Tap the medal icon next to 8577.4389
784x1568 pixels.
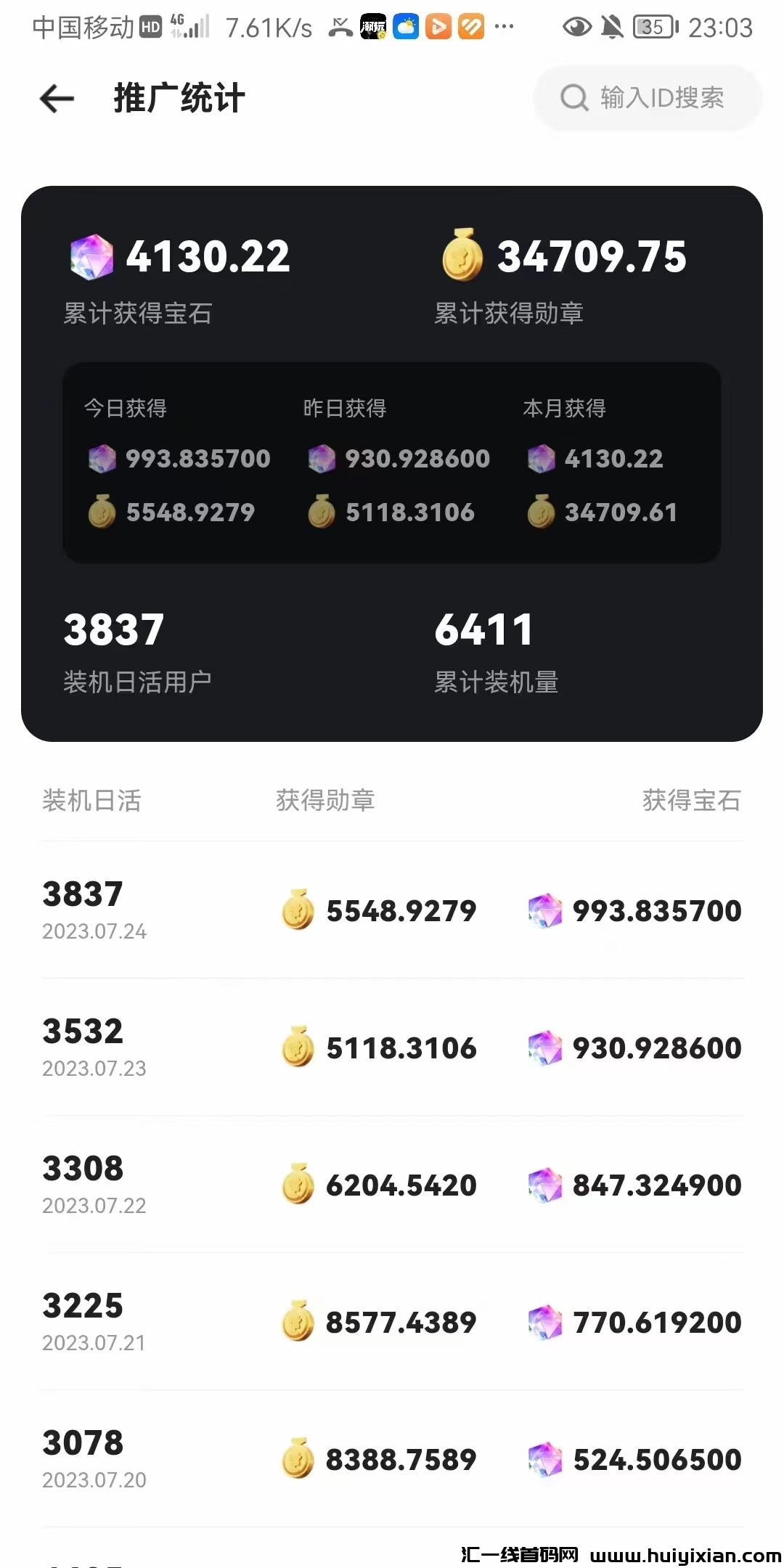298,1321
